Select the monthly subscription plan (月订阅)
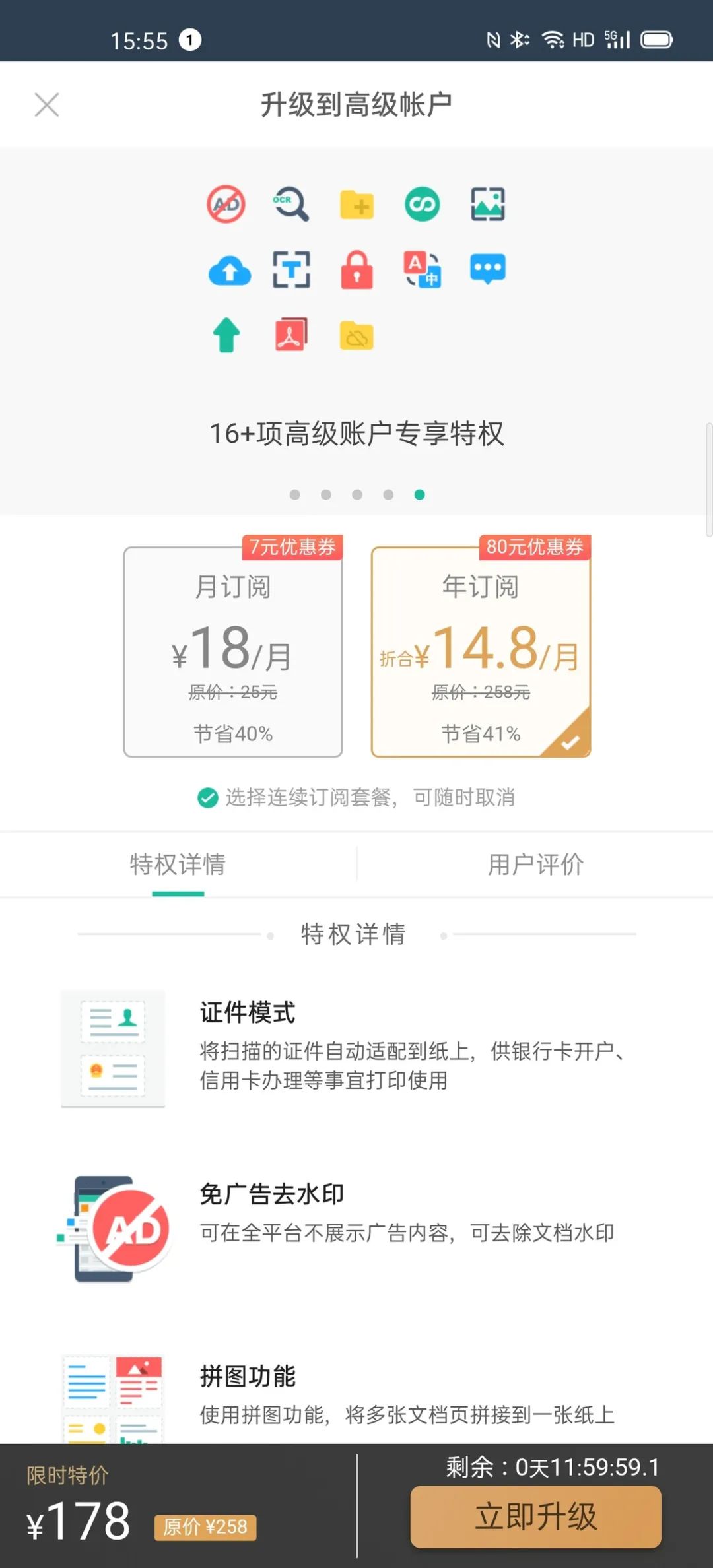The image size is (713, 1568). tap(233, 652)
